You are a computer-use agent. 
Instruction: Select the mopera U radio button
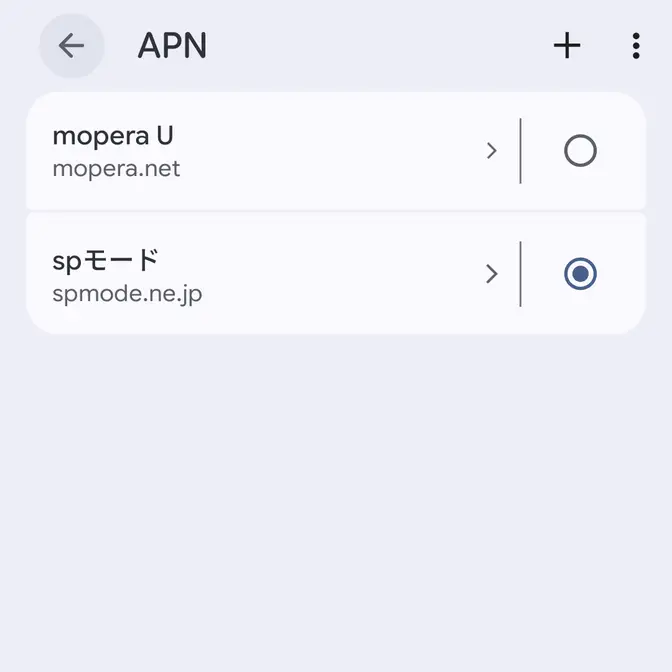click(x=580, y=151)
